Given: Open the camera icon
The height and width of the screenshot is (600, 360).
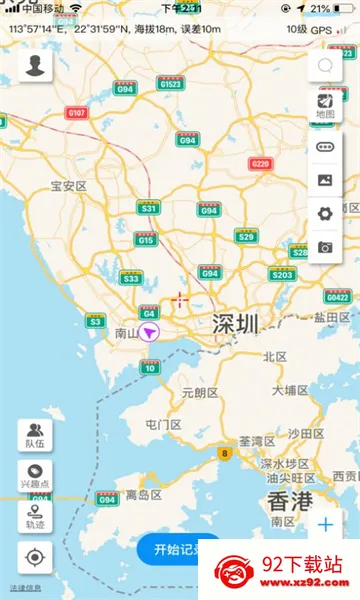Looking at the screenshot, I should click(325, 247).
